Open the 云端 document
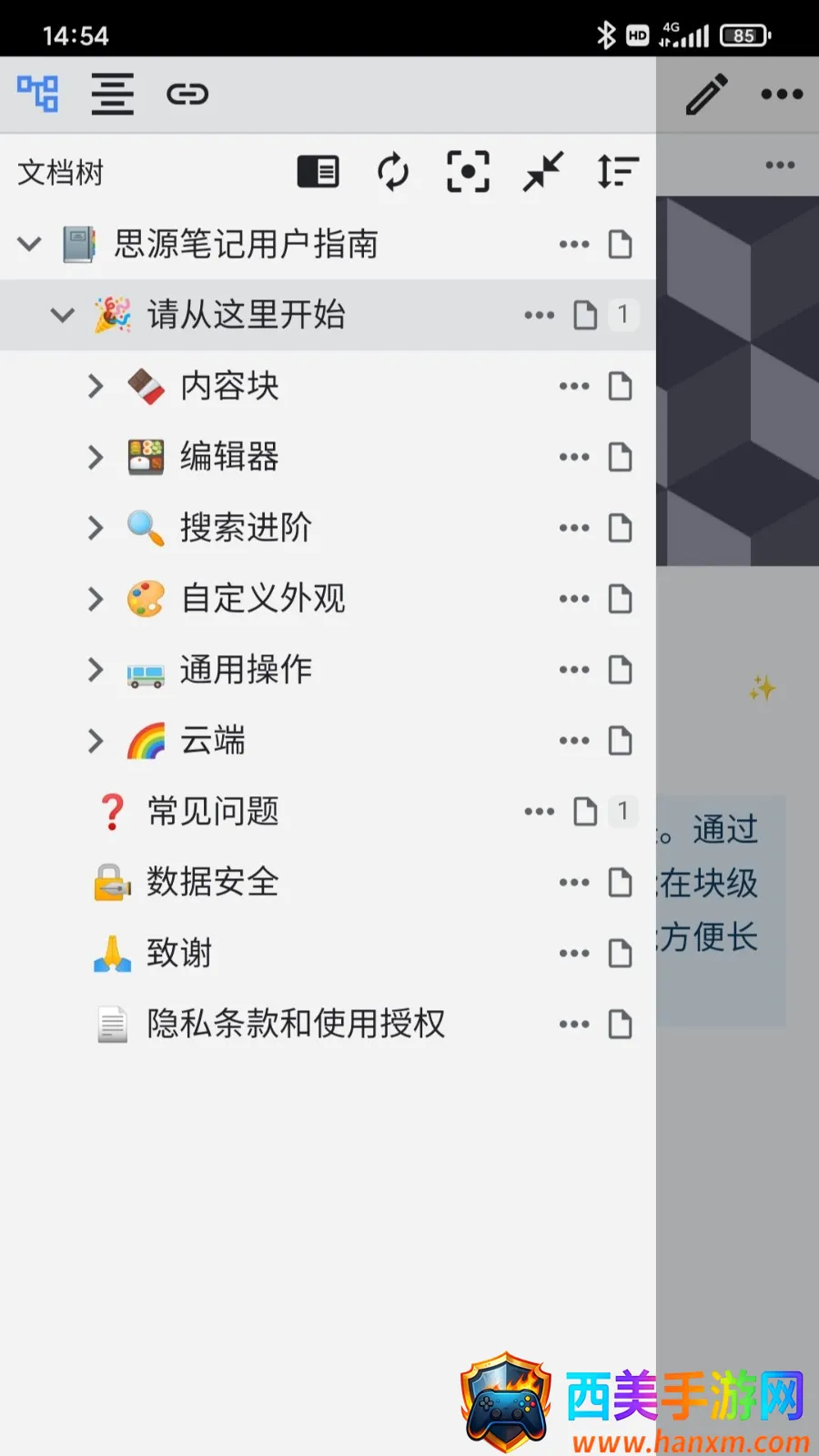This screenshot has height=1456, width=819. (x=213, y=741)
